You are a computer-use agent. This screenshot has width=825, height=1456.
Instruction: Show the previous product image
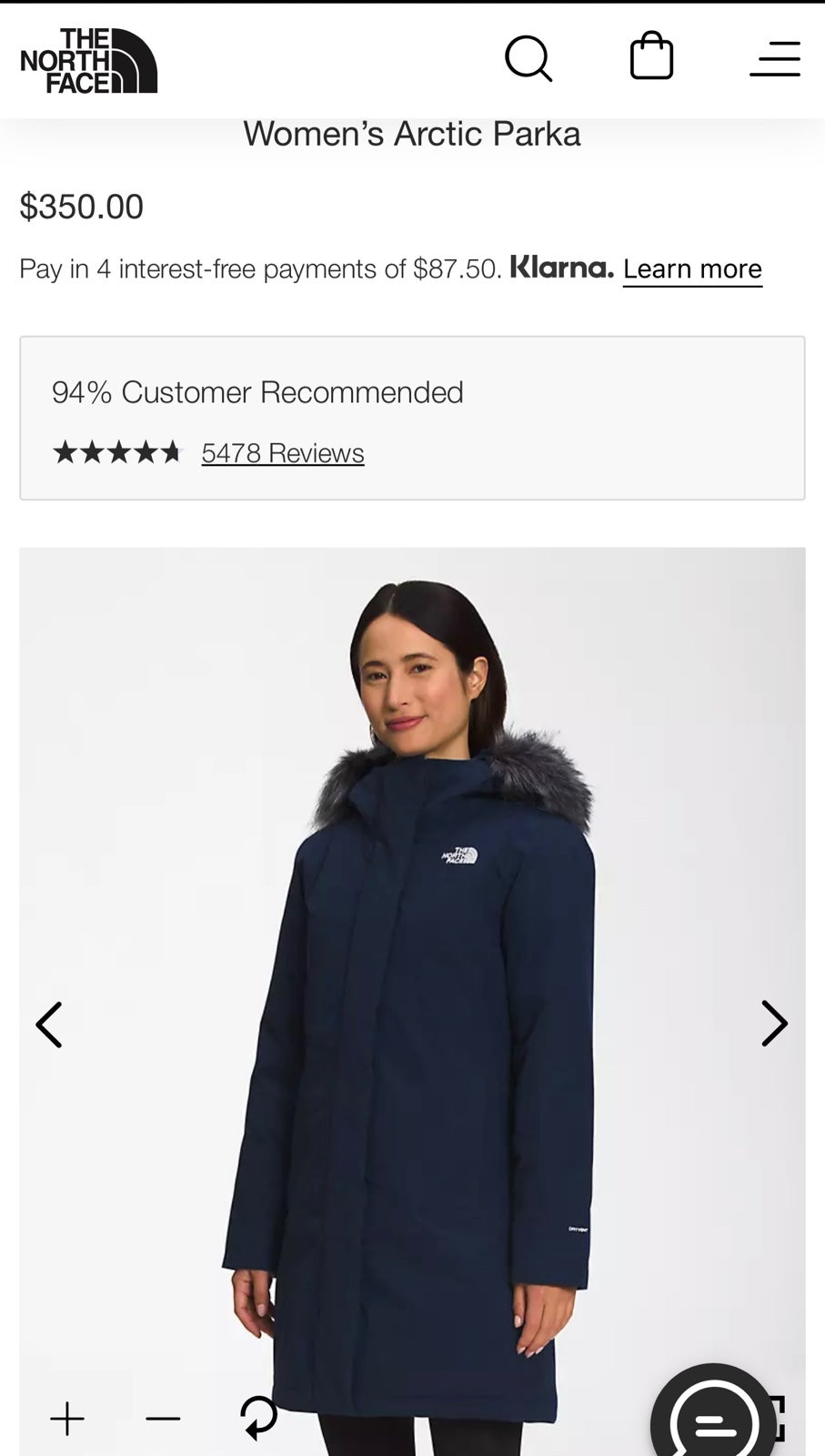49,1025
